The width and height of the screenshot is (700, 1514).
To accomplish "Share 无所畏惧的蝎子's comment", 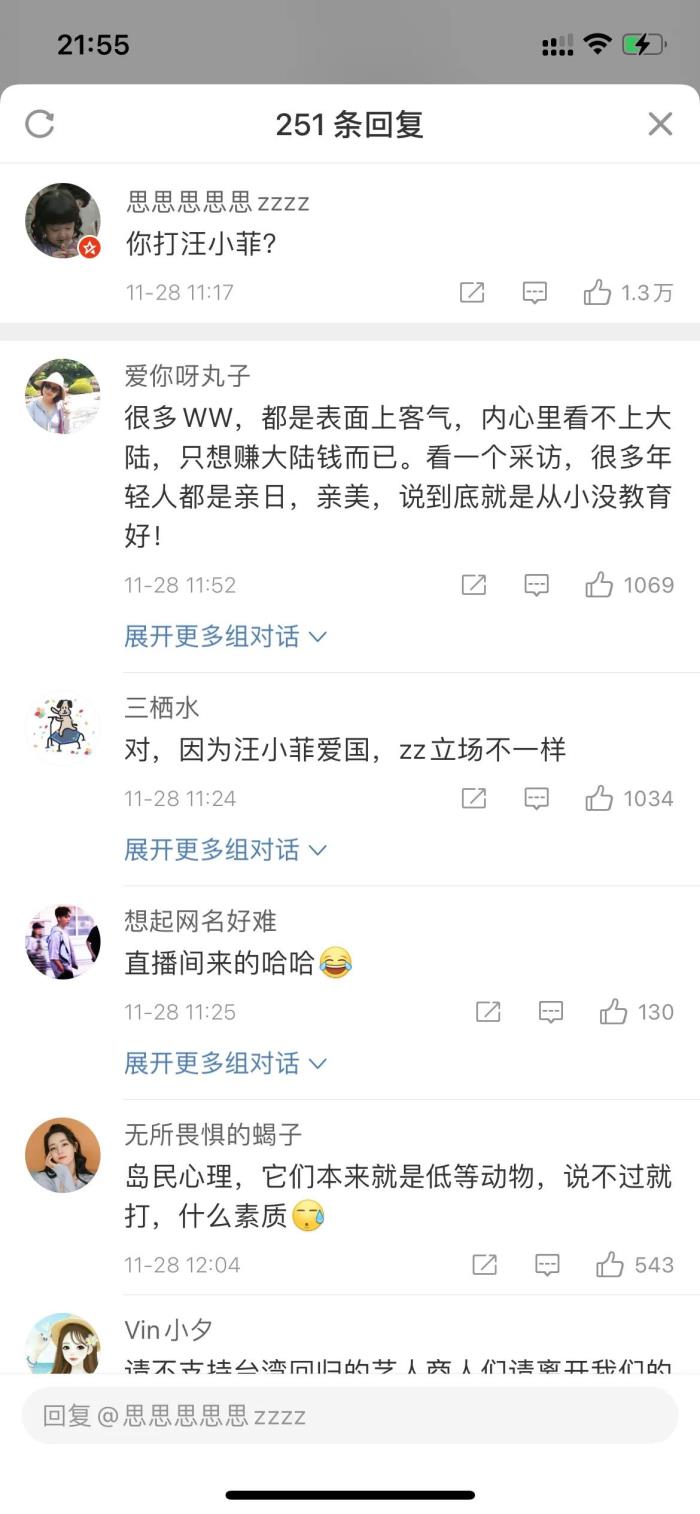I will tap(485, 1265).
